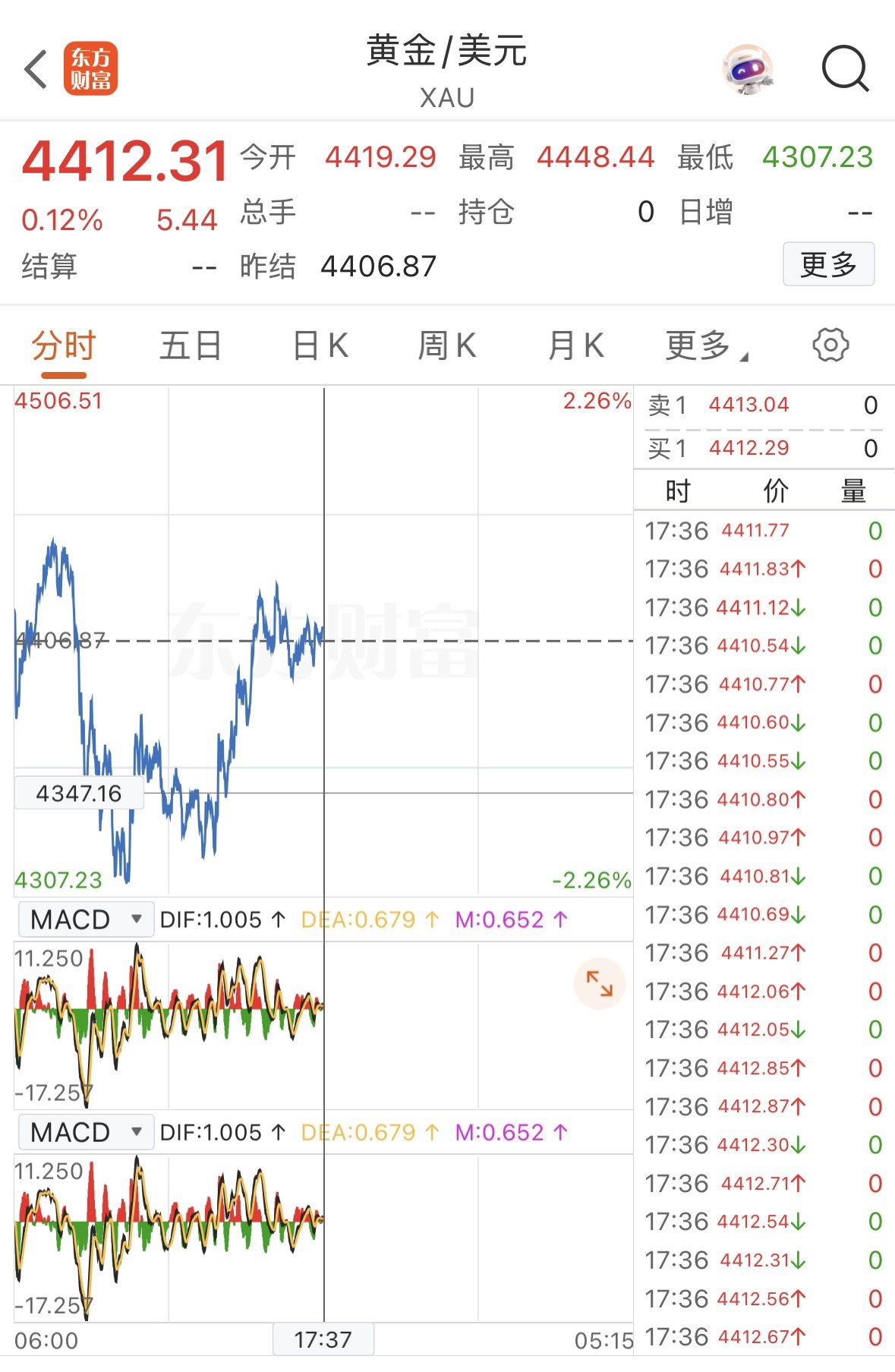The width and height of the screenshot is (895, 1372).
Task: Select the 分时 chart tab
Action: tap(64, 346)
